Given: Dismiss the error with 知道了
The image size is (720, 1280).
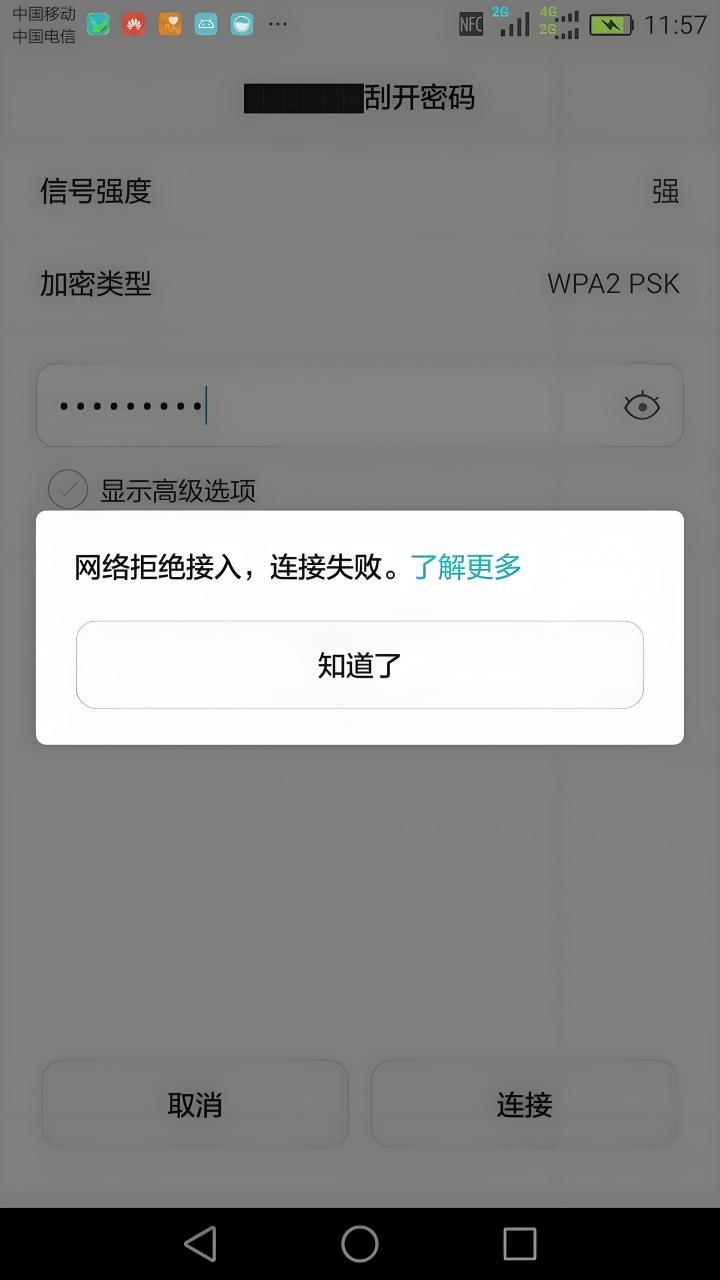Looking at the screenshot, I should click(x=360, y=664).
